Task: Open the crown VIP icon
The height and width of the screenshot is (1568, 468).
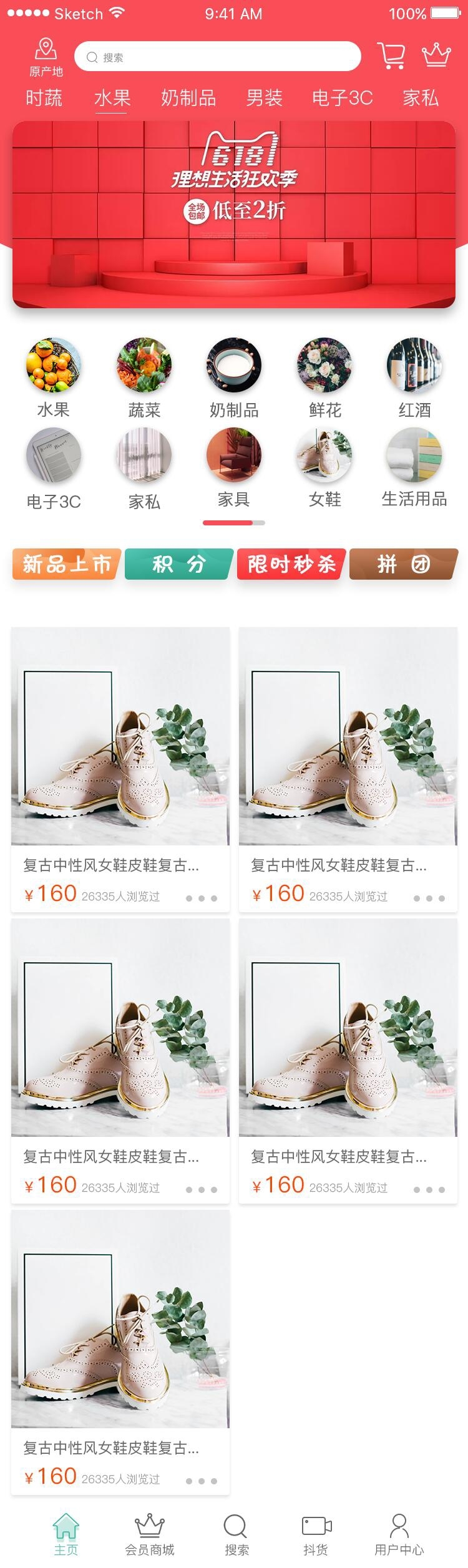Action: click(x=436, y=56)
